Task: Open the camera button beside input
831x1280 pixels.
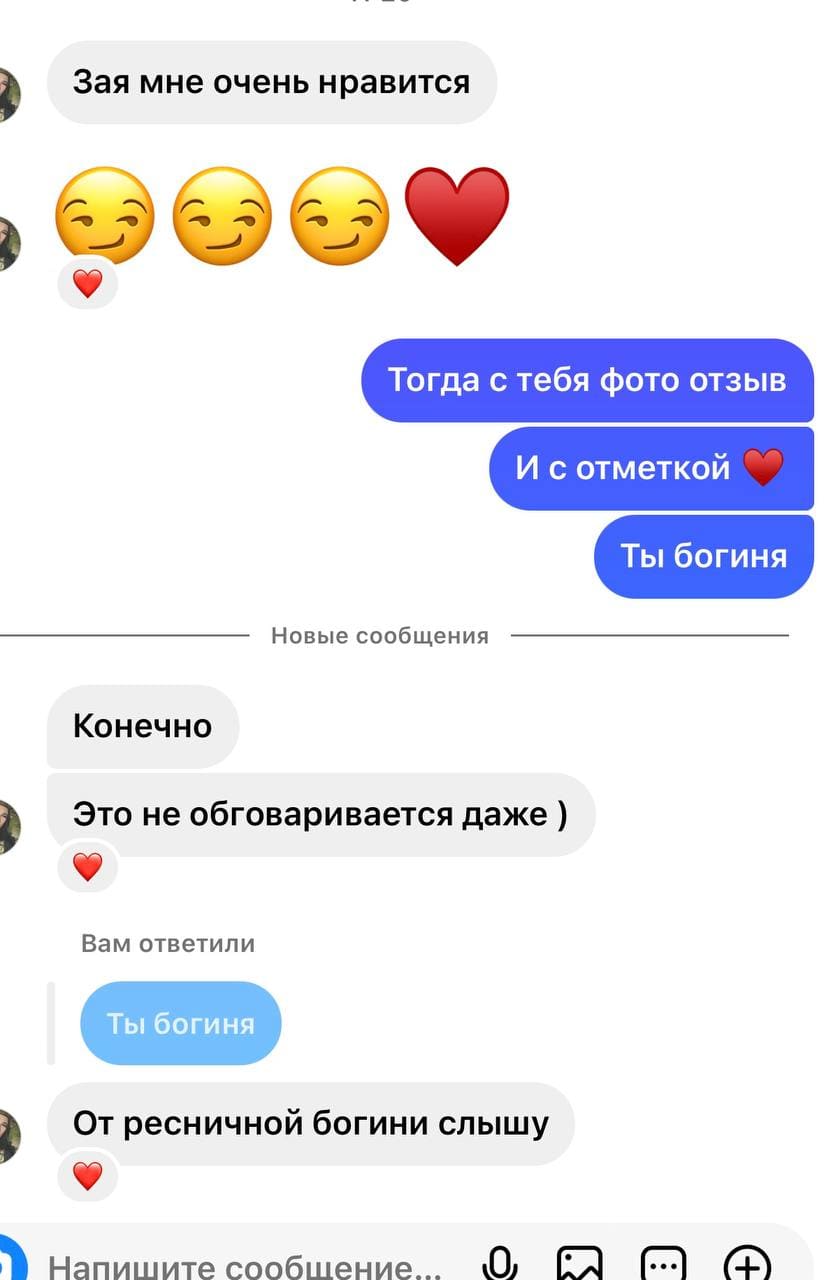Action: 10,1262
